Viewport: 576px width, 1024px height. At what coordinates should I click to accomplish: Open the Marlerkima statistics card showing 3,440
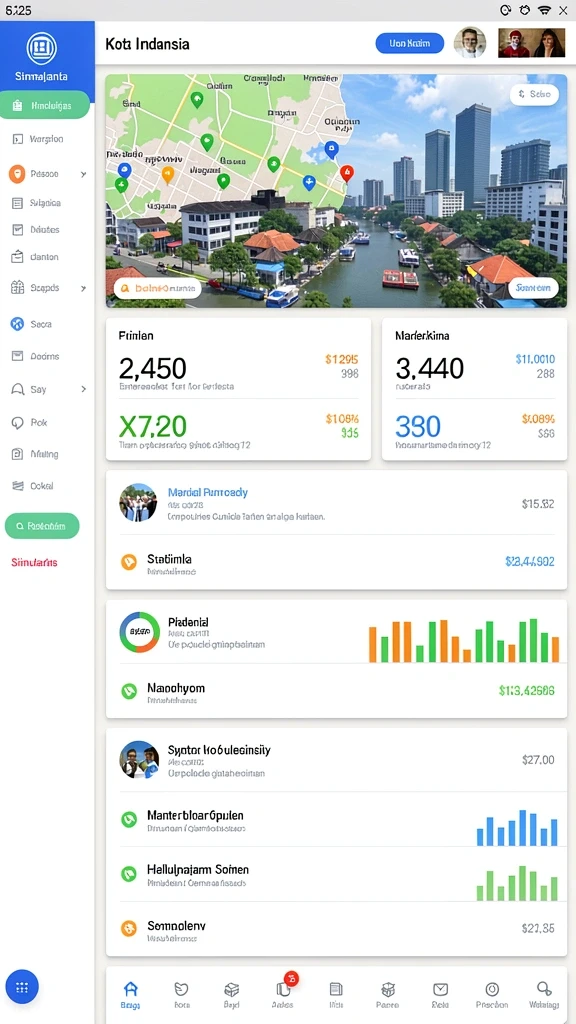point(474,389)
